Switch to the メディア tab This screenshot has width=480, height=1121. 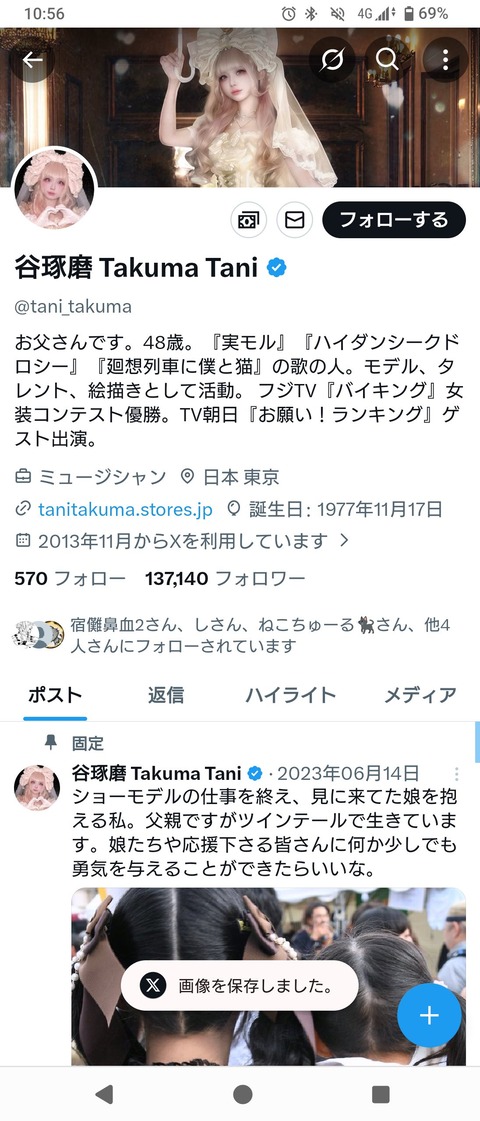click(420, 695)
